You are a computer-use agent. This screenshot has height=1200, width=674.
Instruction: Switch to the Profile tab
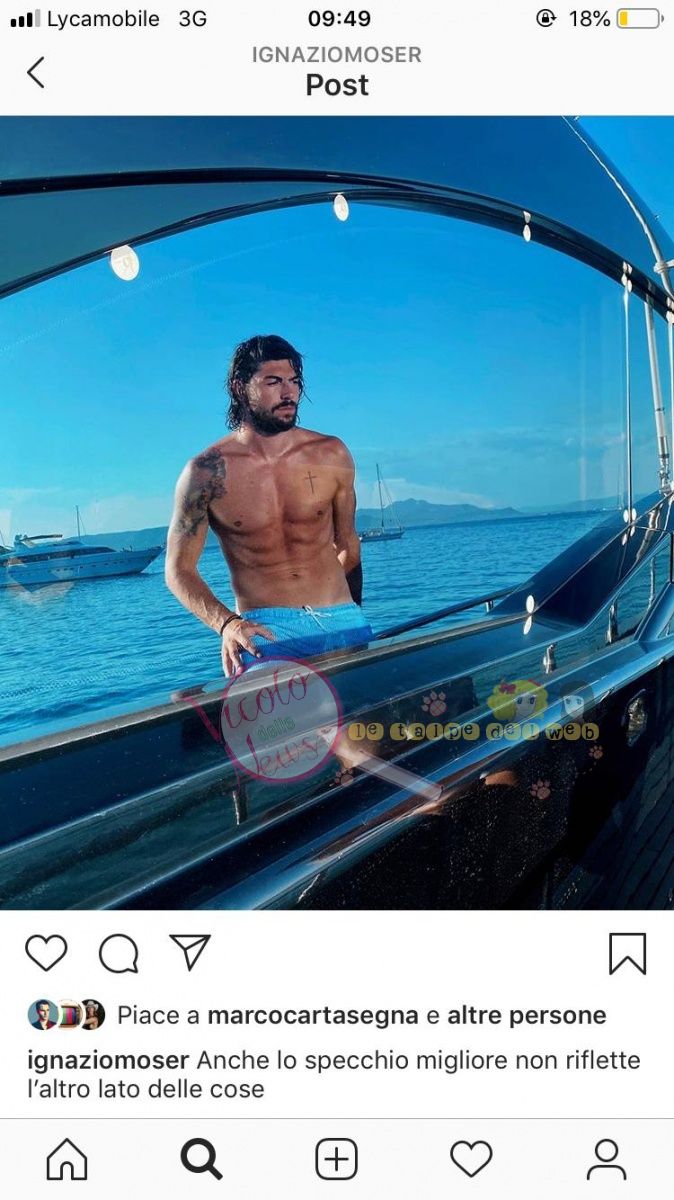[x=606, y=1160]
